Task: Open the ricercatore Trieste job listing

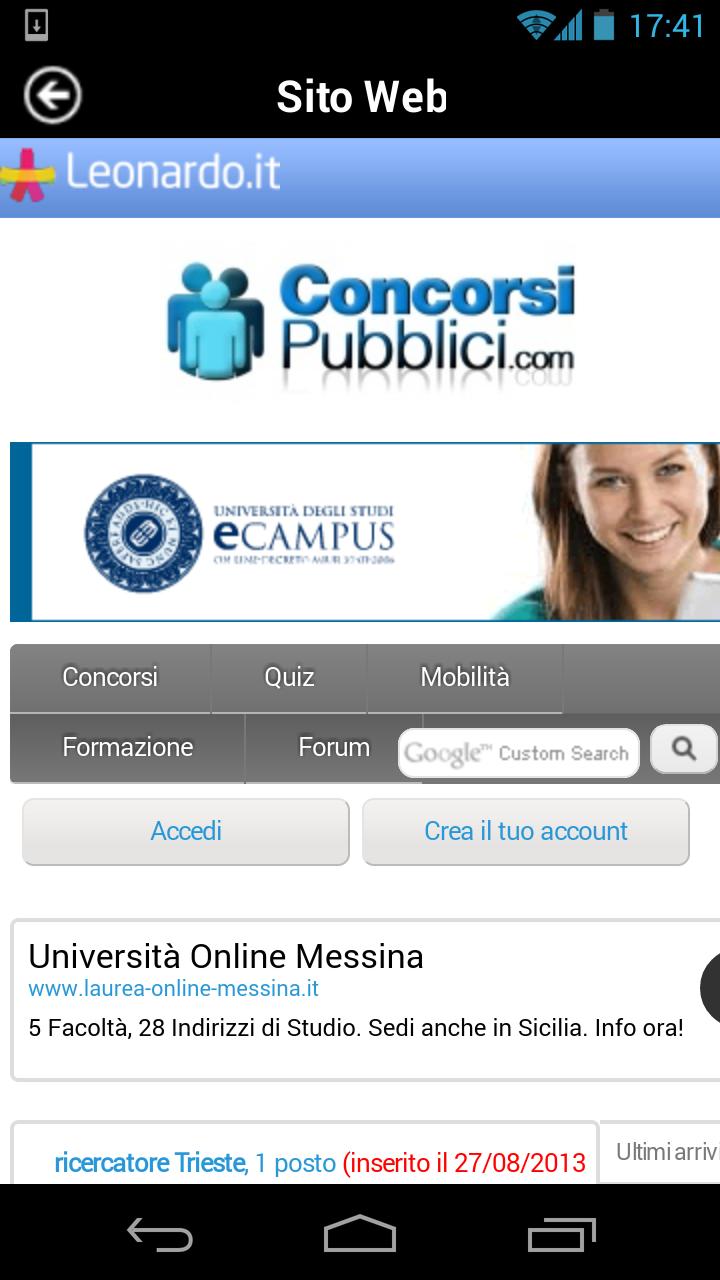Action: [148, 1163]
